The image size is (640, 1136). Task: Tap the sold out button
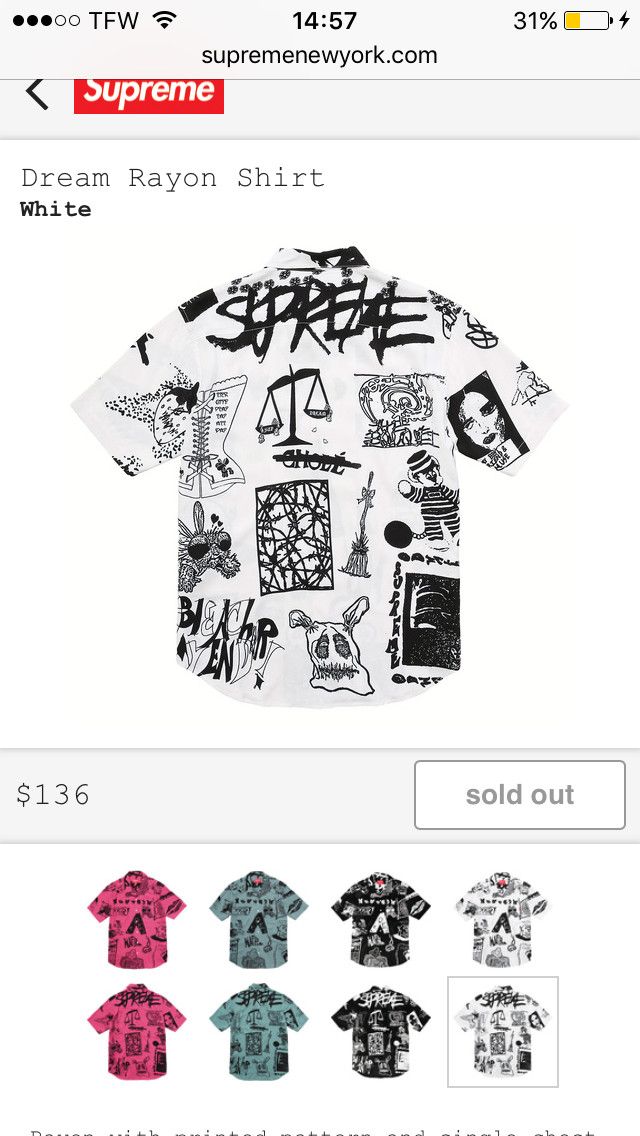tap(520, 795)
